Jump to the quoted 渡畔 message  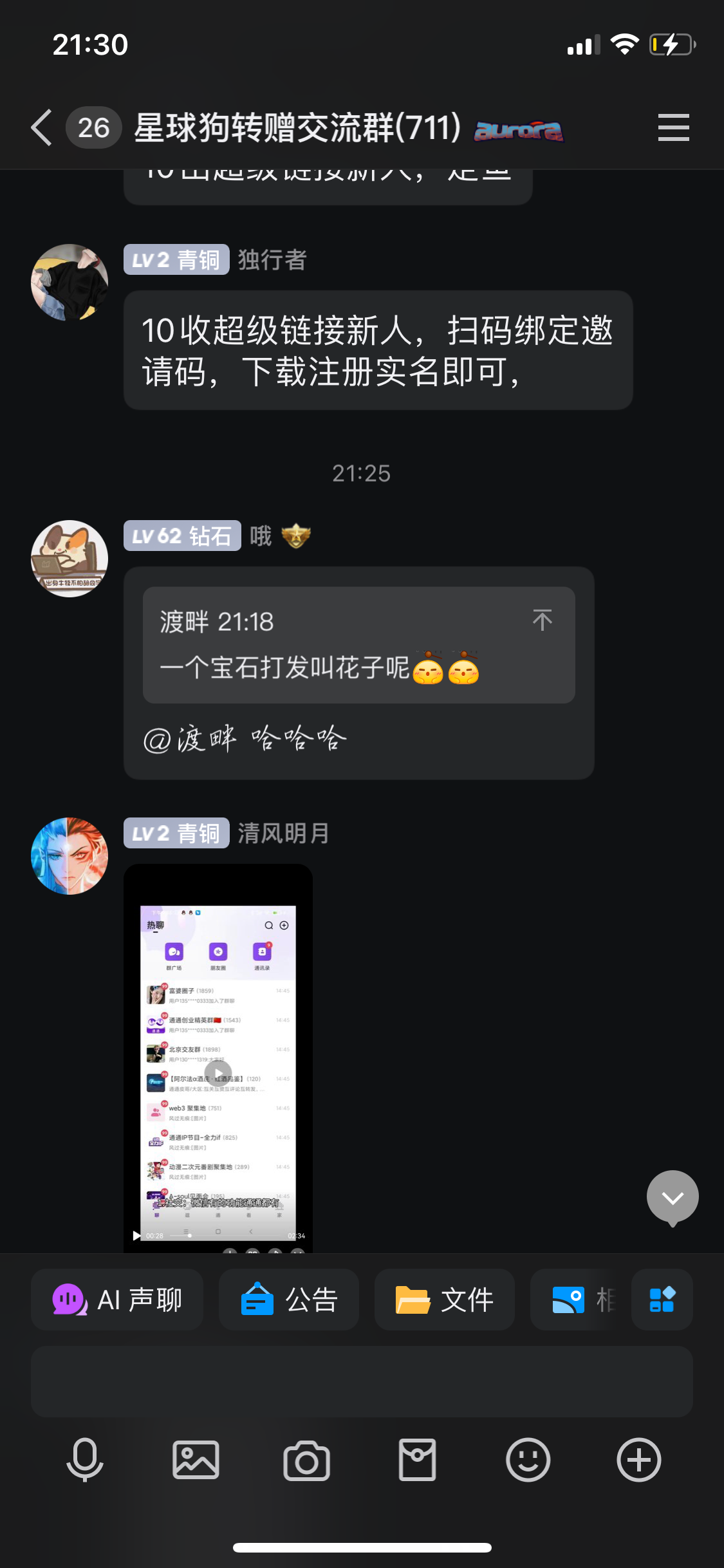coord(543,620)
